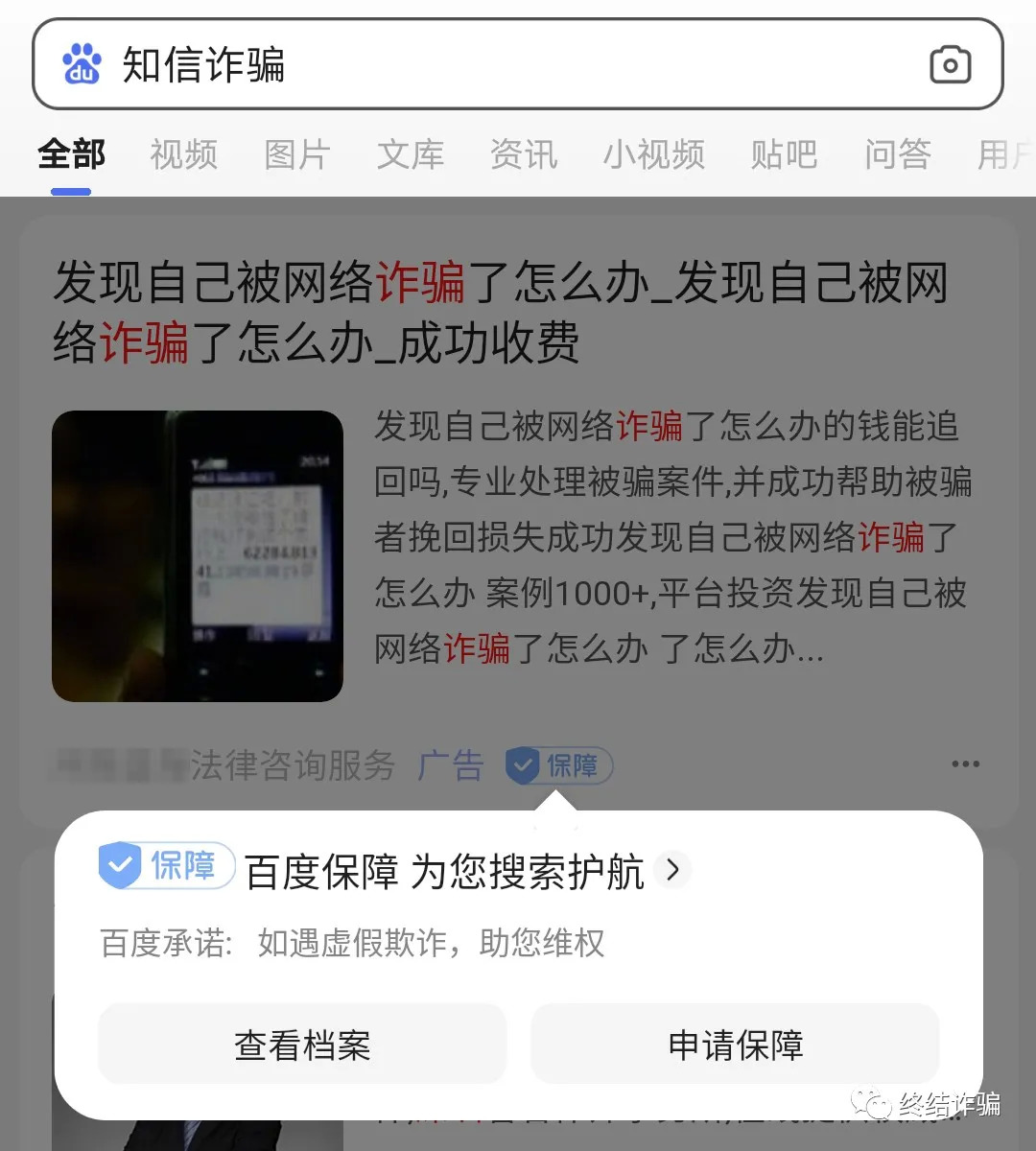Select the 全部 tab

click(72, 154)
